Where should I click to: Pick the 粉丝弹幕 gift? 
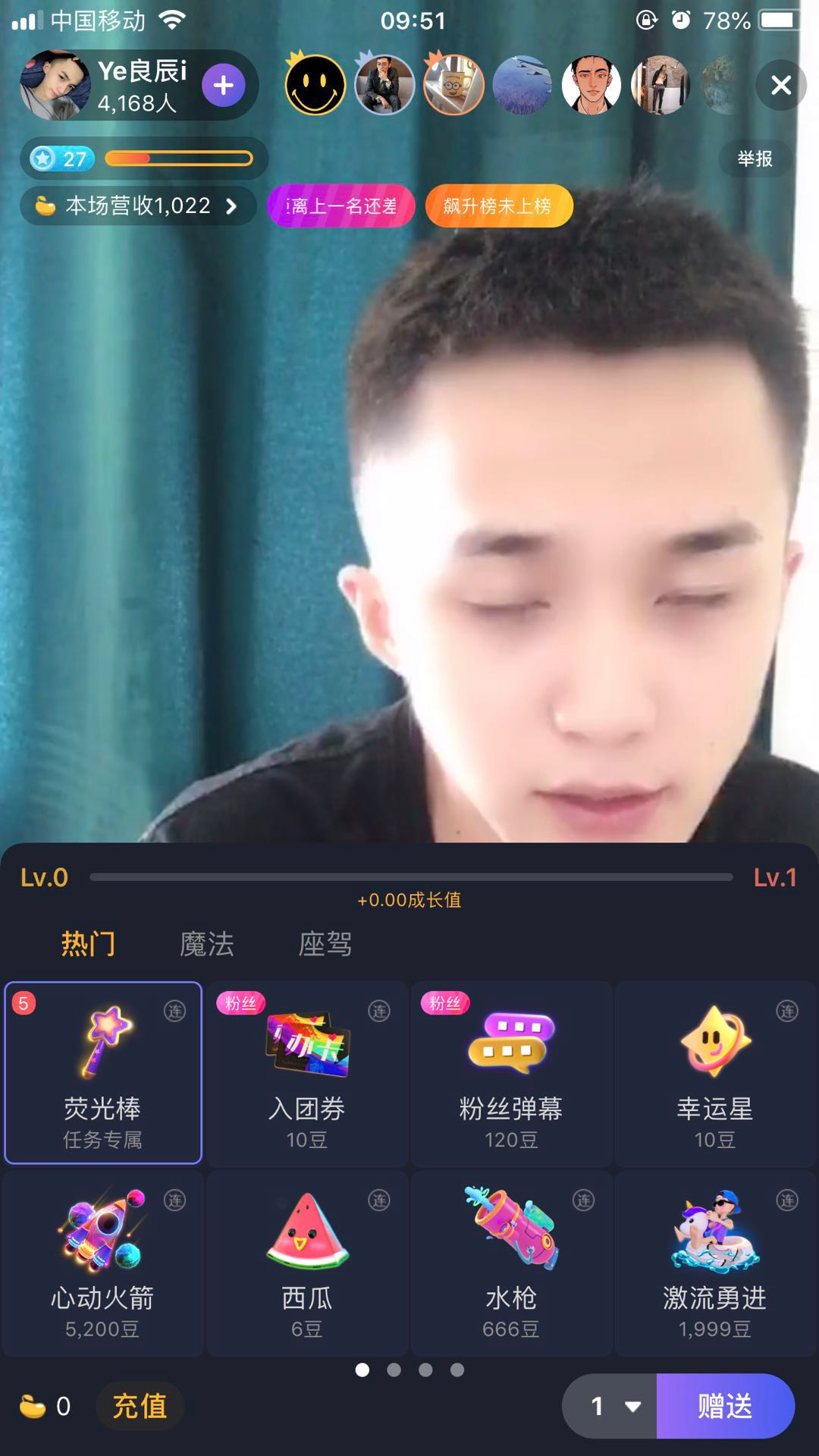[511, 1072]
